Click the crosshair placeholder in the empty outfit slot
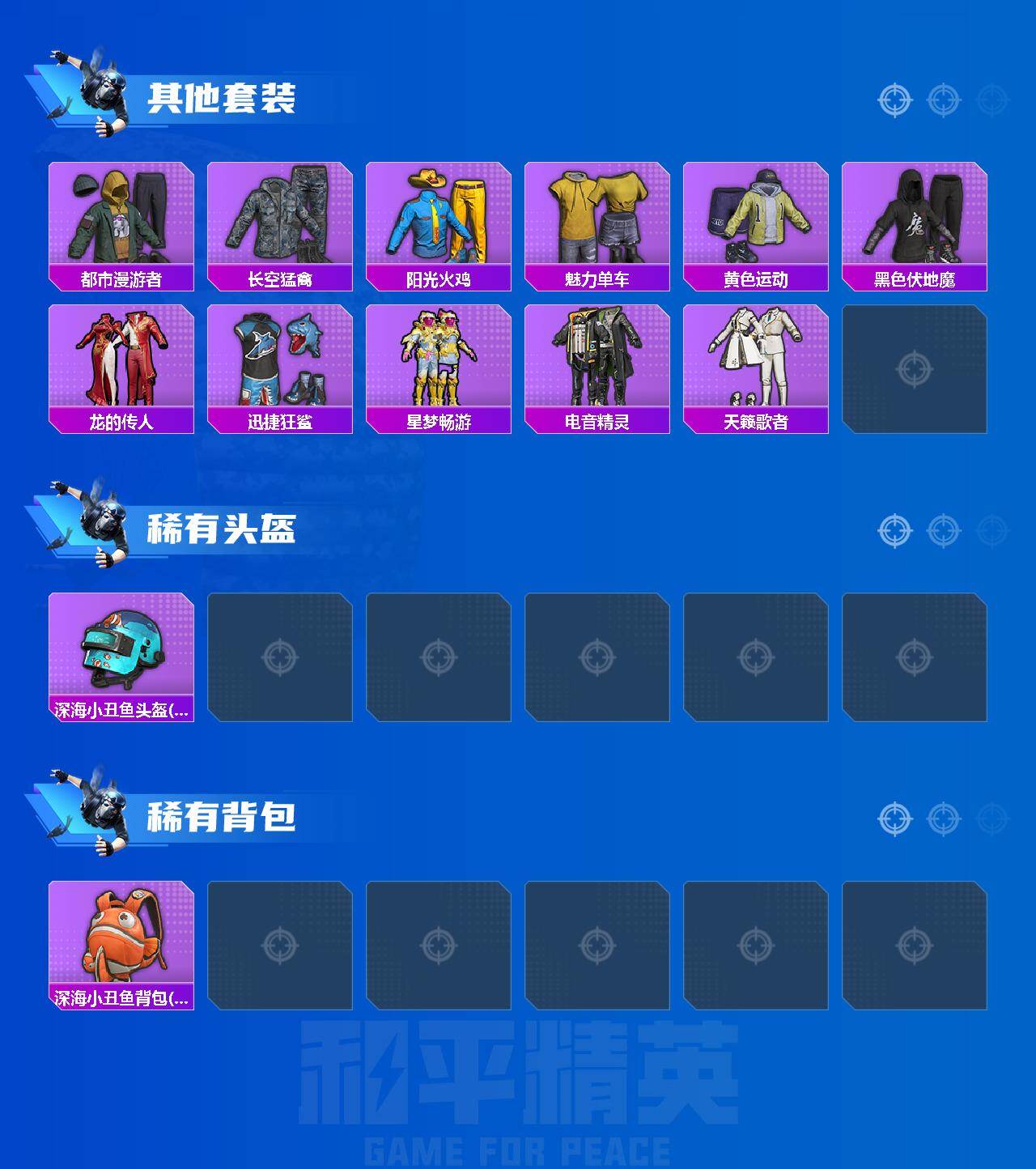1036x1169 pixels. [x=915, y=370]
